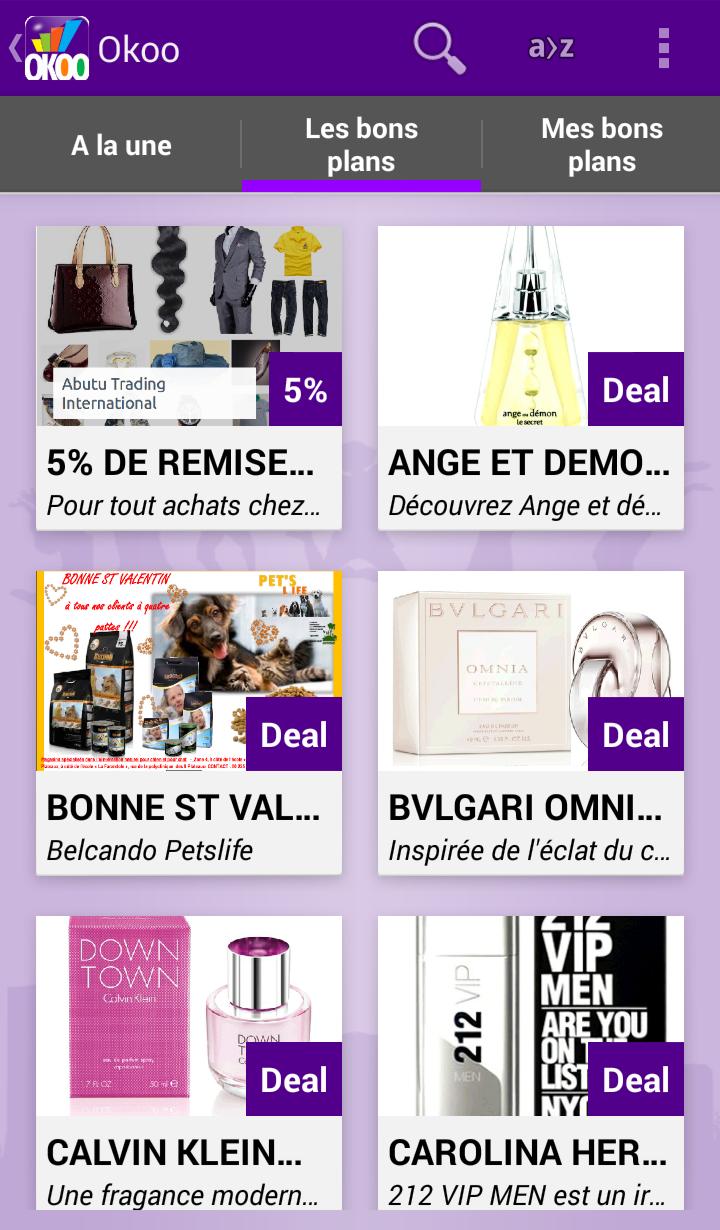Go back via the Okoo logo
The width and height of the screenshot is (720, 1230).
(55, 48)
